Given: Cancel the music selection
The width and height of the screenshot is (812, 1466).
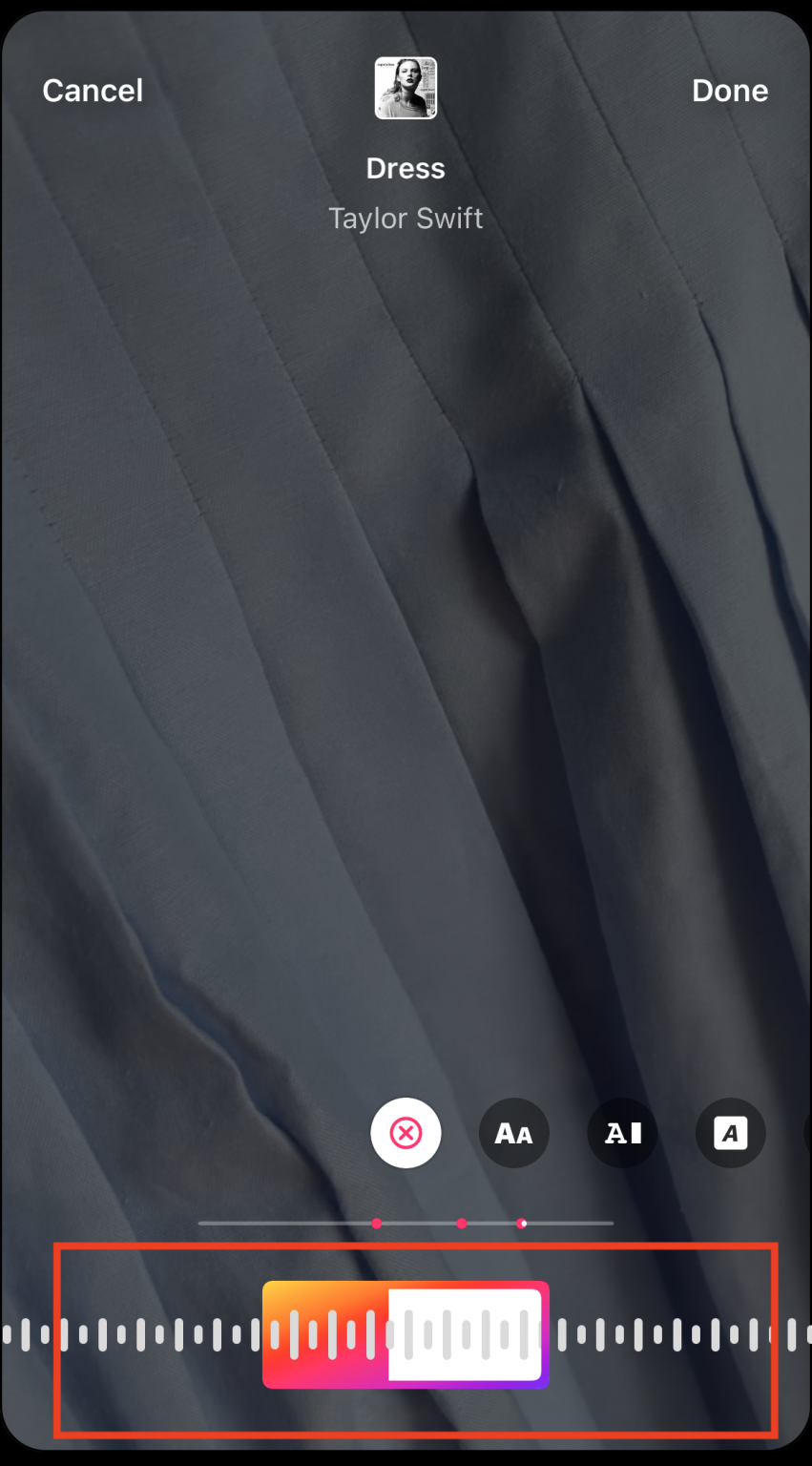Looking at the screenshot, I should point(93,91).
